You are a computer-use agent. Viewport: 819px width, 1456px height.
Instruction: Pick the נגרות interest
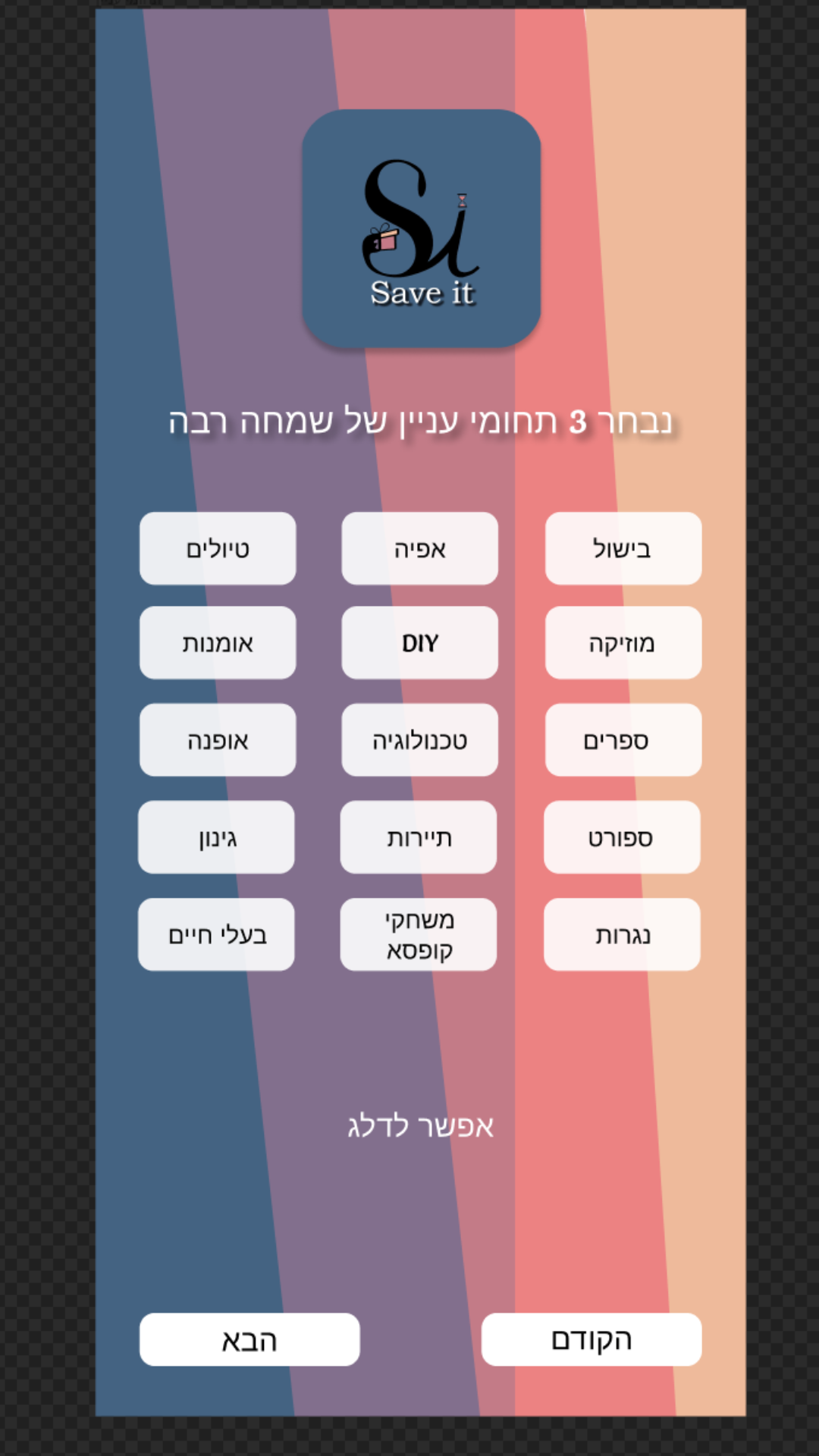coord(621,934)
